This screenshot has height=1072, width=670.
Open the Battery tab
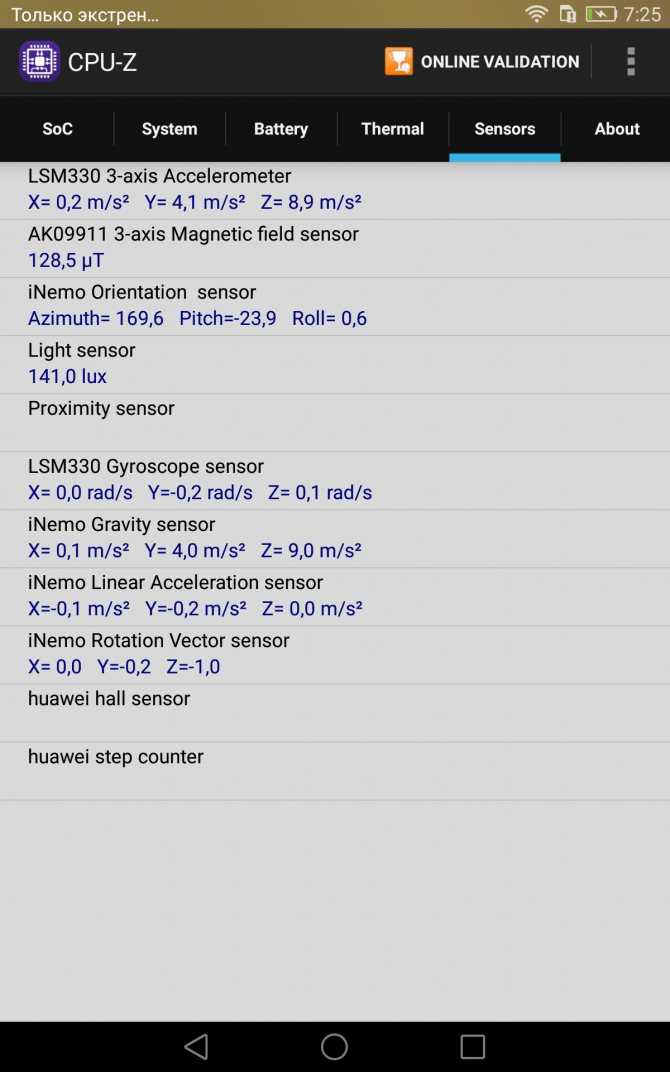(281, 129)
